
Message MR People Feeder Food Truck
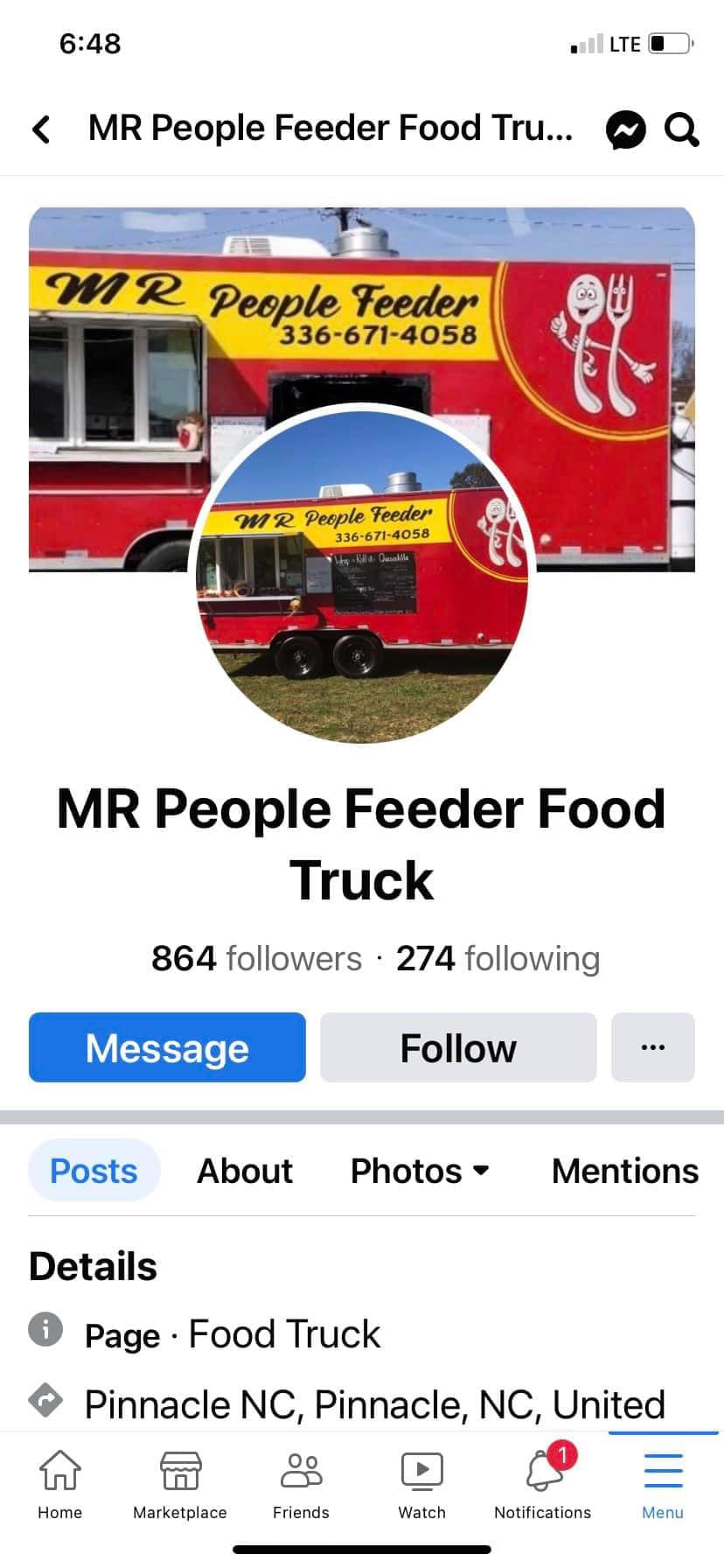tap(167, 1047)
